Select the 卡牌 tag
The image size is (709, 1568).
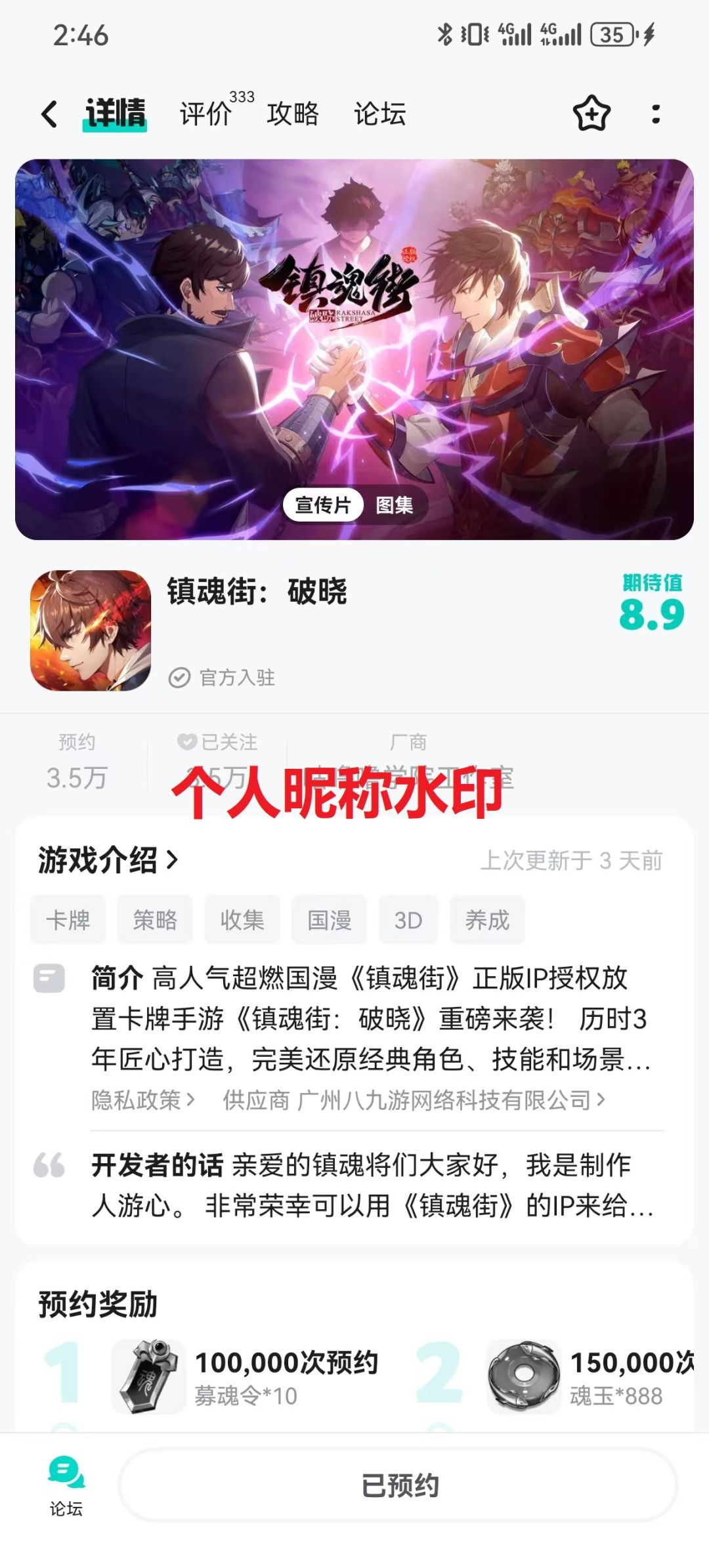pos(68,920)
